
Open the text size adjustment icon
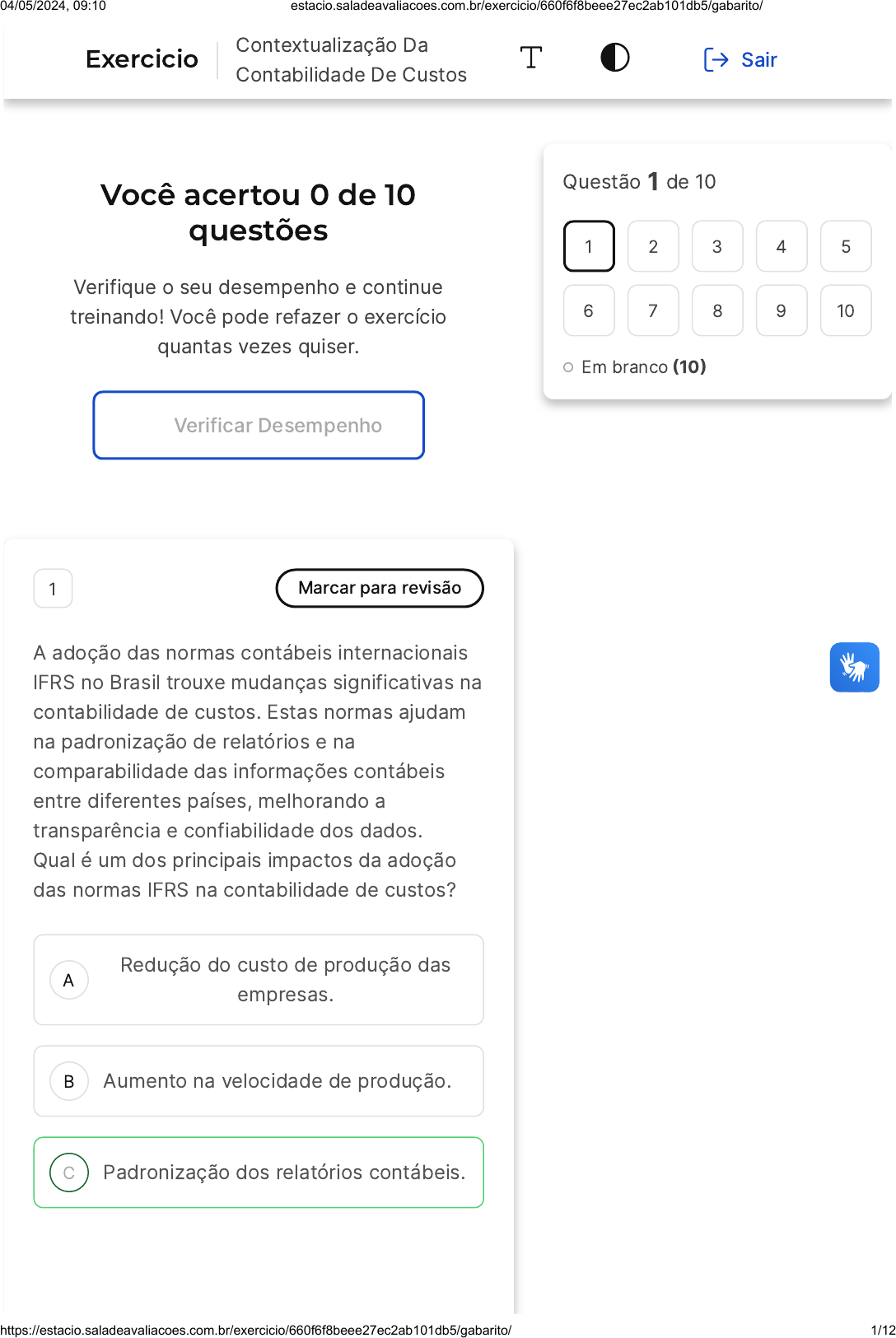[x=531, y=58]
